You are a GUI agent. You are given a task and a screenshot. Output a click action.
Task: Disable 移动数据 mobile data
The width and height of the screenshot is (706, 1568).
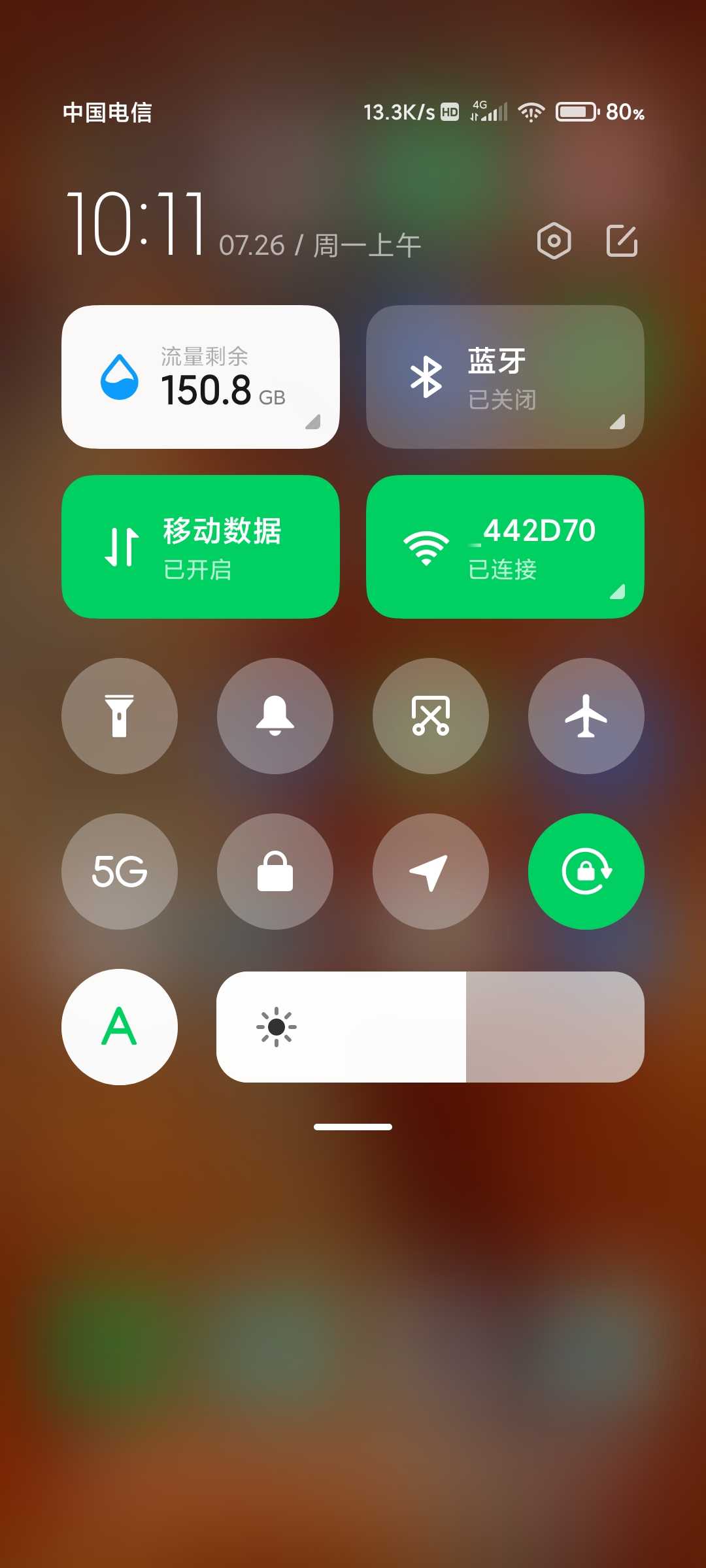pos(201,547)
